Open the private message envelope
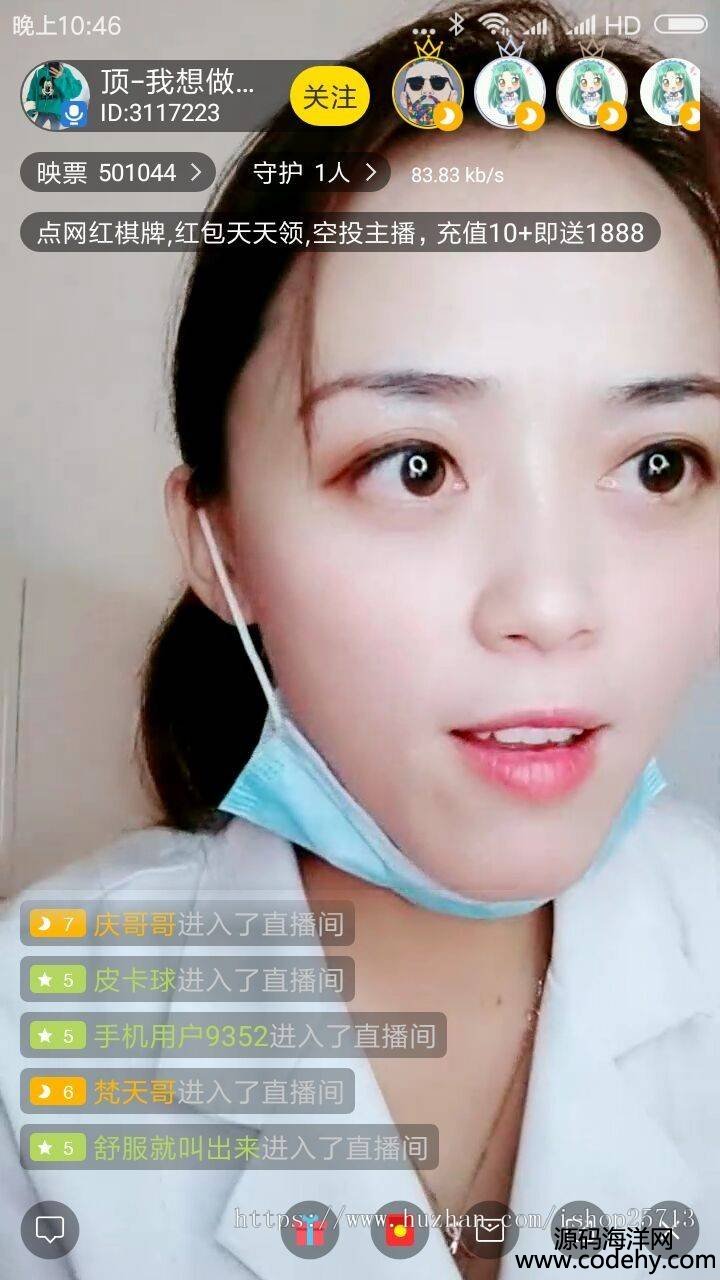The width and height of the screenshot is (720, 1280). click(x=490, y=1229)
